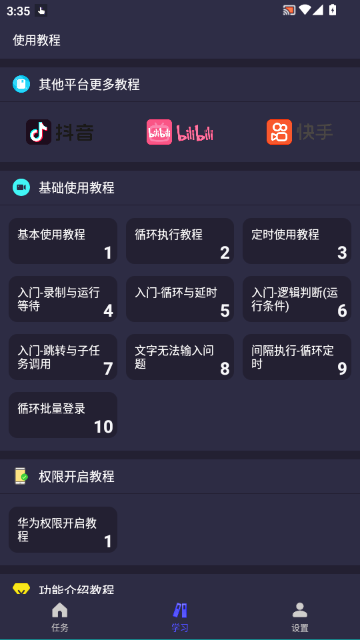
Task: Select the 入门-循环与延时 tutorial card
Action: 180,299
